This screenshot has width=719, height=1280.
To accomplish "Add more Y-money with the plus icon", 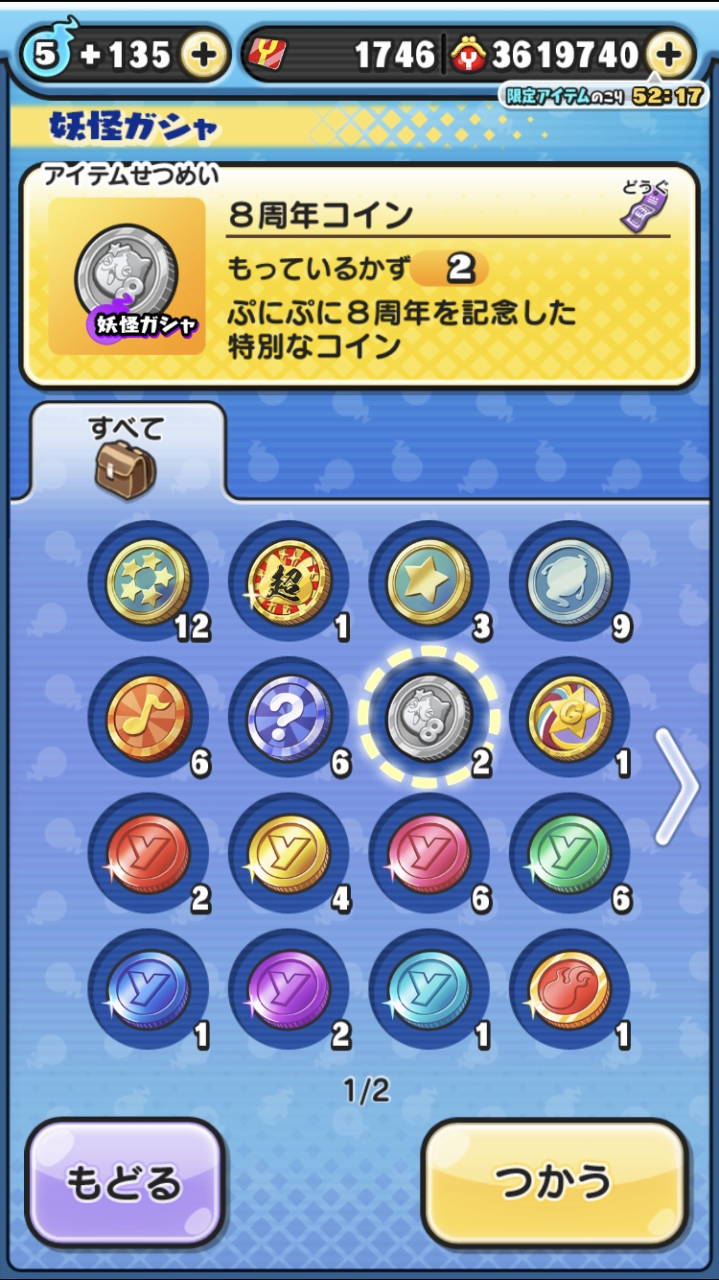I will pos(669,54).
